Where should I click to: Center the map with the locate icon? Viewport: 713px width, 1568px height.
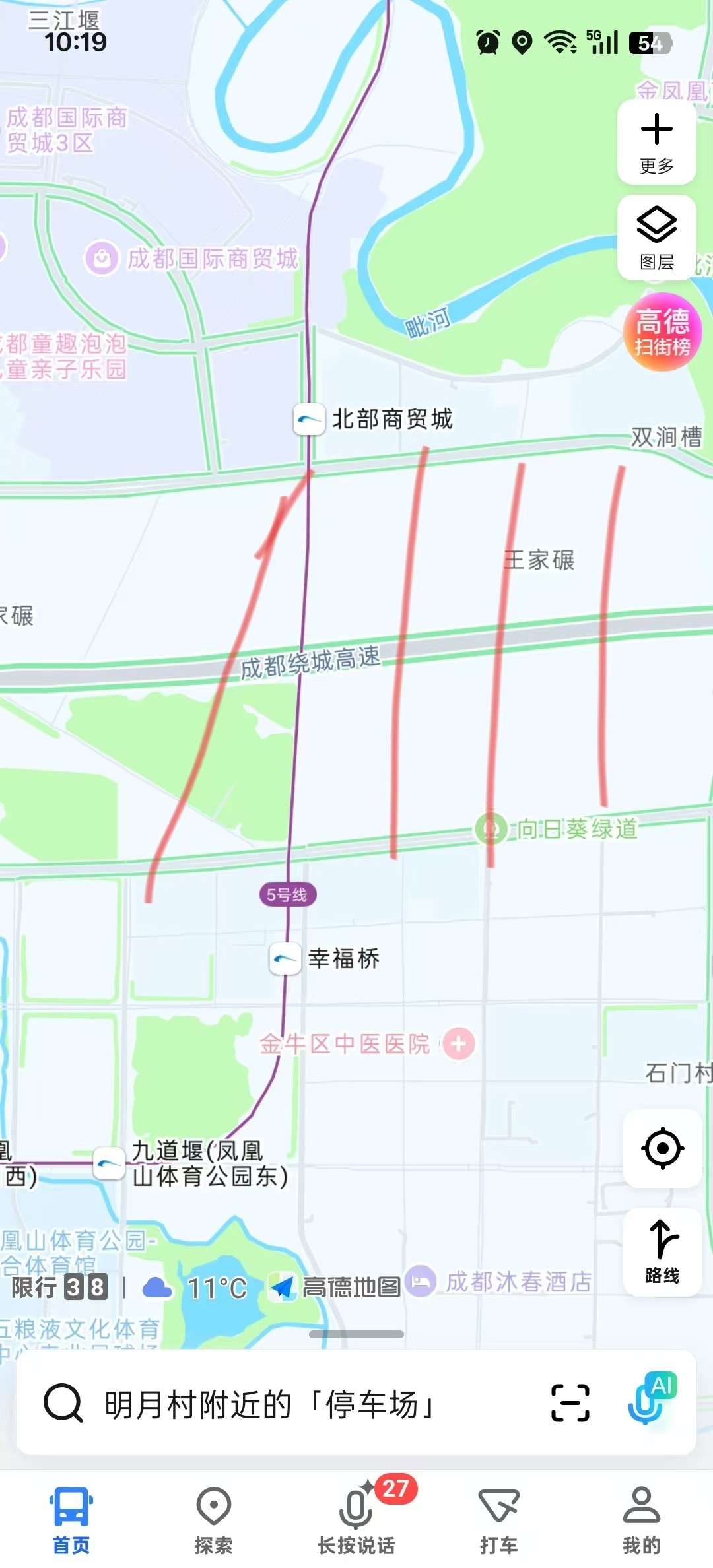click(663, 1146)
